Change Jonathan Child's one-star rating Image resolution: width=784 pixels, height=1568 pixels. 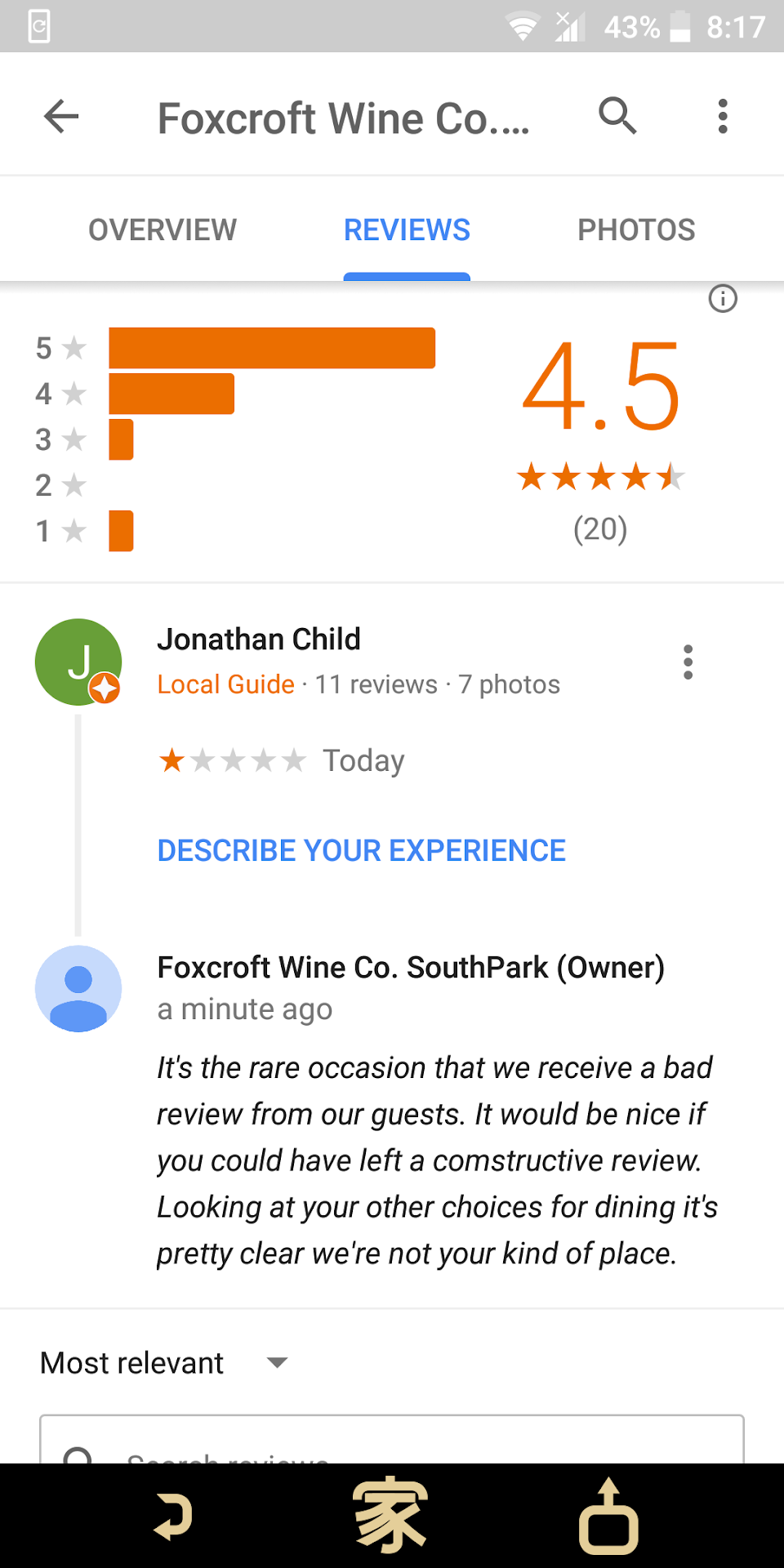[x=232, y=761]
